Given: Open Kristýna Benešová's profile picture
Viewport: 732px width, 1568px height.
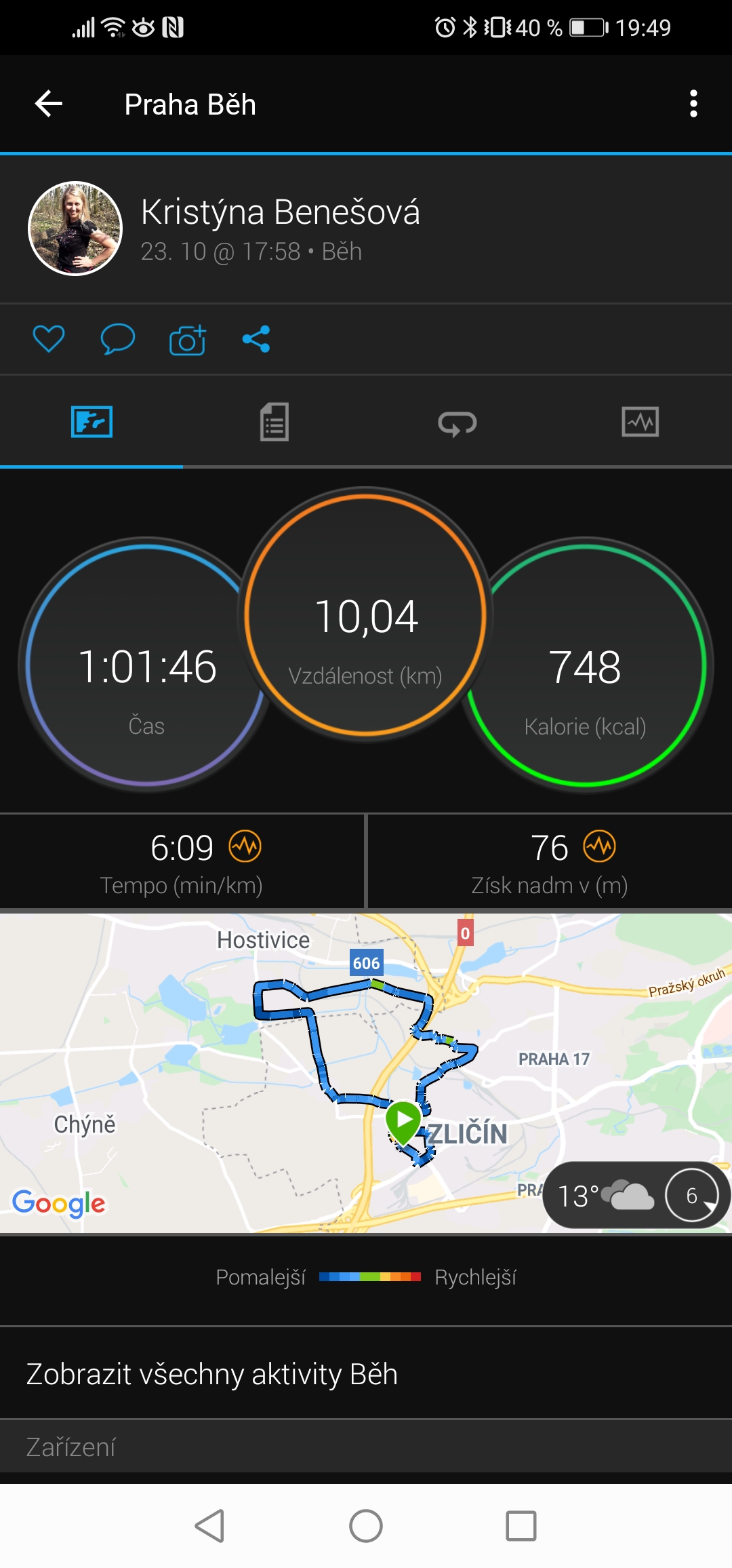Looking at the screenshot, I should click(75, 229).
